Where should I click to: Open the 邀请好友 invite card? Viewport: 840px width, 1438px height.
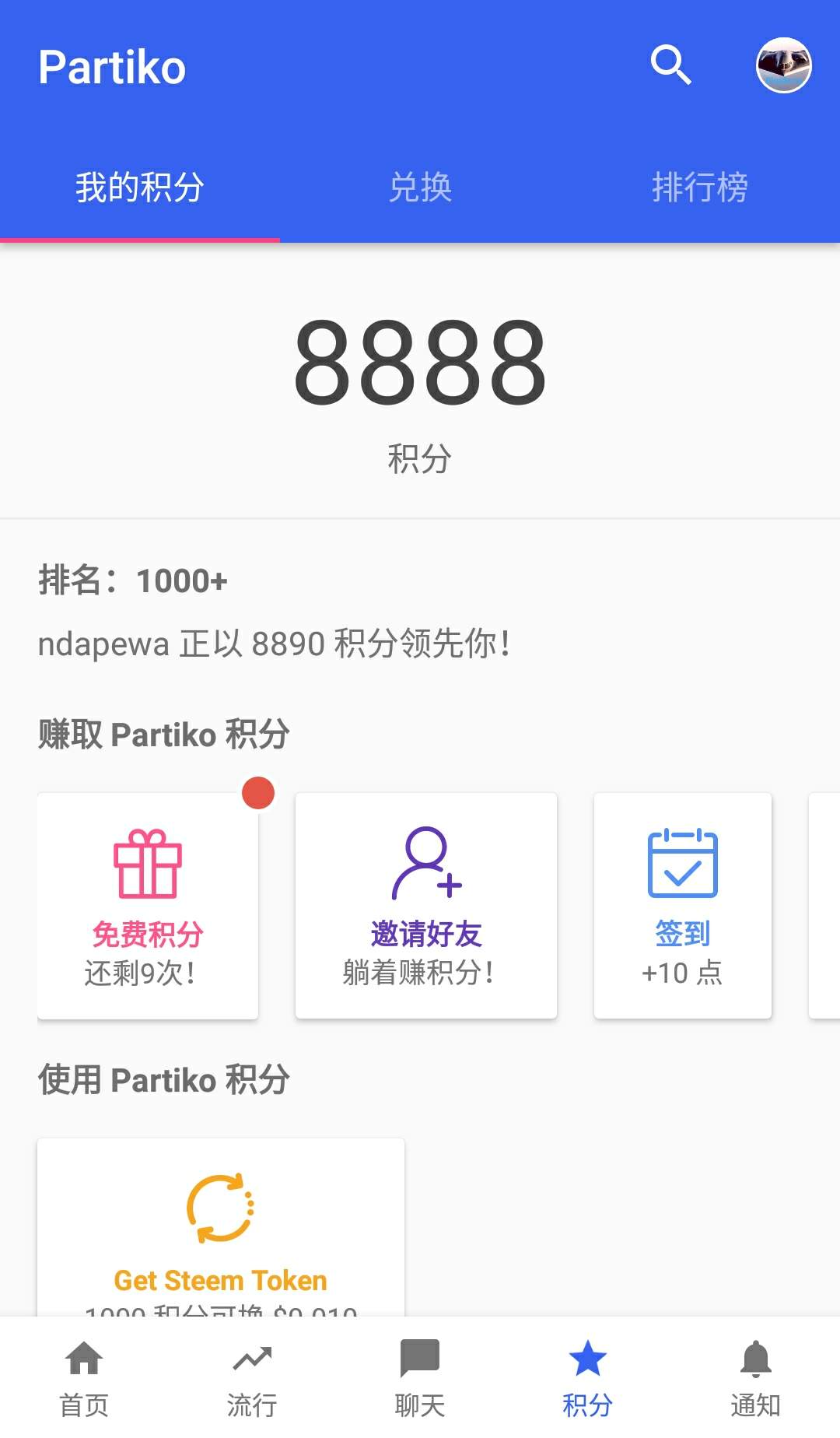[x=426, y=906]
